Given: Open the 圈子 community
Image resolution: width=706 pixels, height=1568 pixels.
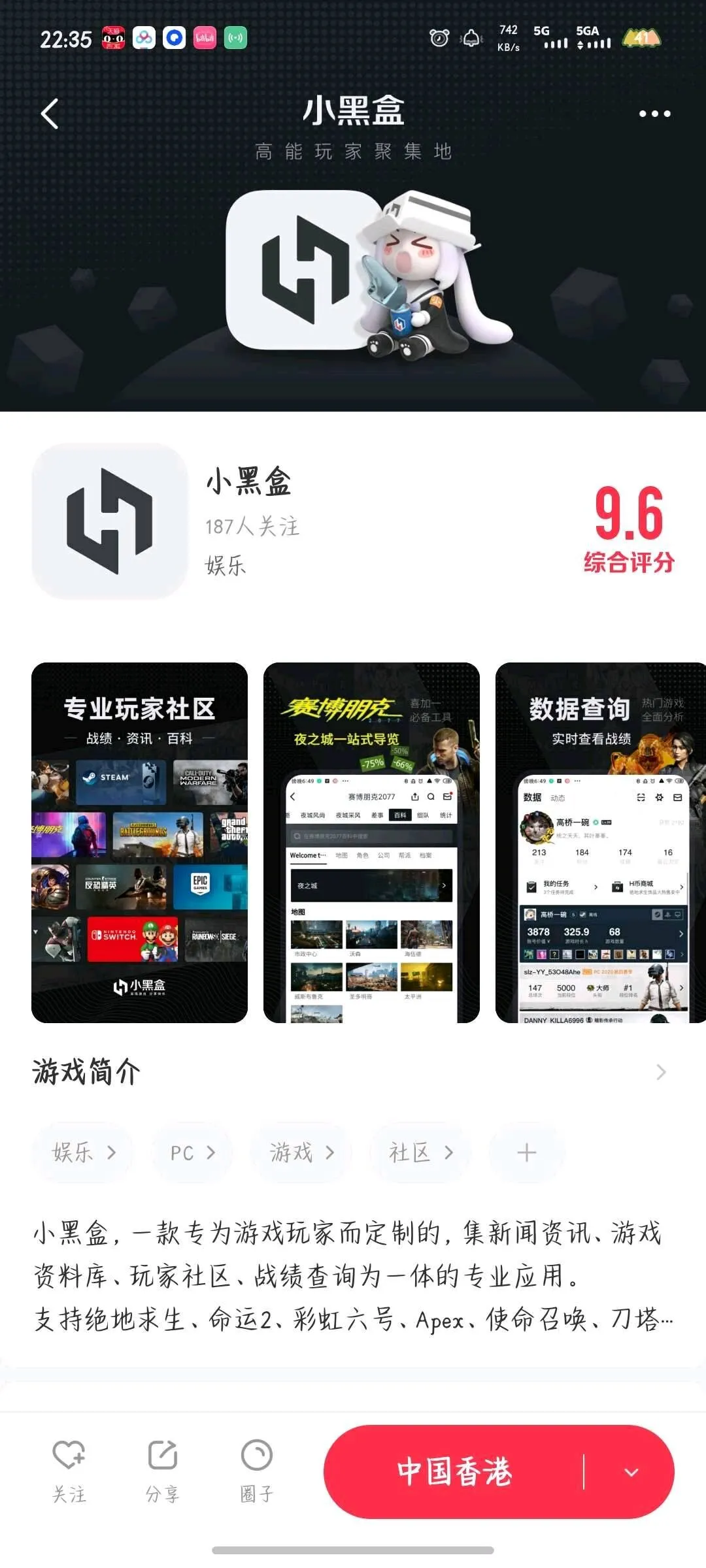Looking at the screenshot, I should [x=256, y=1470].
